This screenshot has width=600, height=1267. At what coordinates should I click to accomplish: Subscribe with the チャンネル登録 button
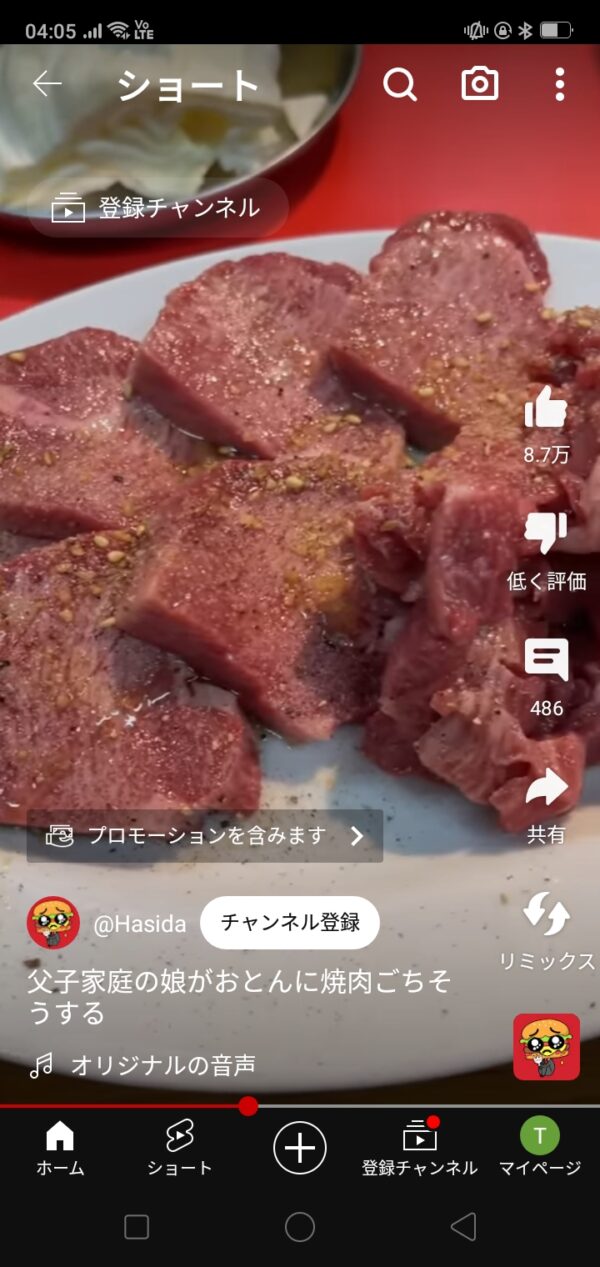[x=290, y=922]
